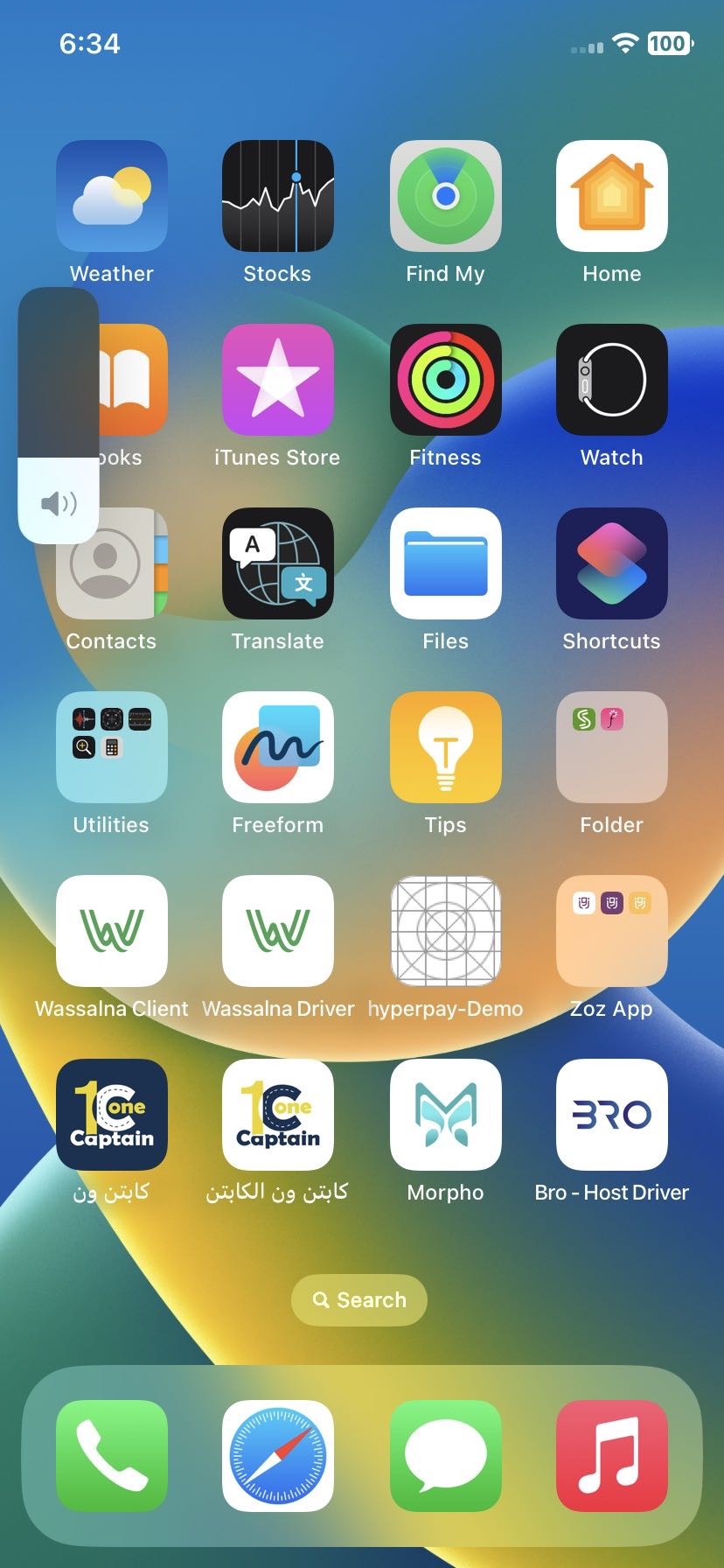Launch the Translate app
Screen dimensions: 724x1568
(x=278, y=563)
